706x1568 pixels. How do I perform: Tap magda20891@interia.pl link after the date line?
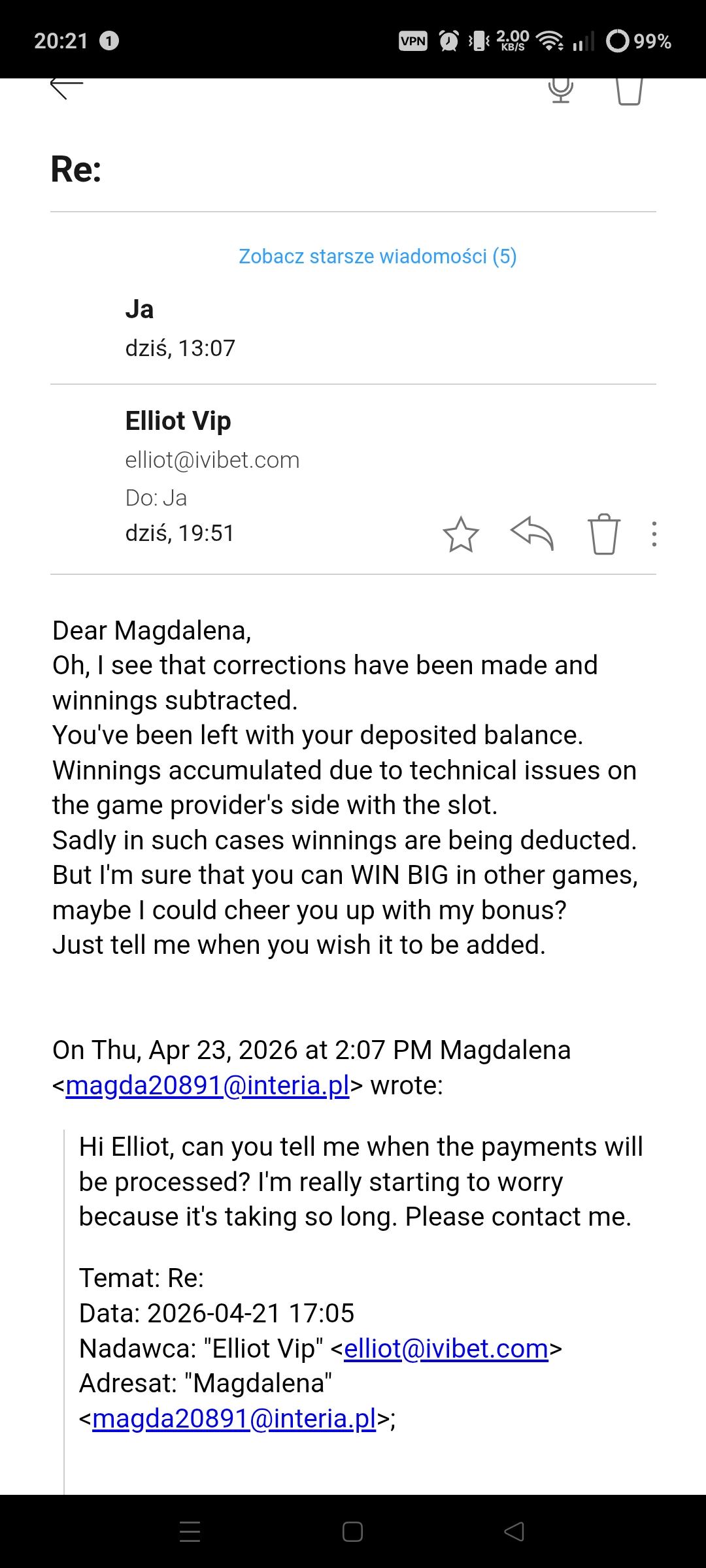point(208,1085)
